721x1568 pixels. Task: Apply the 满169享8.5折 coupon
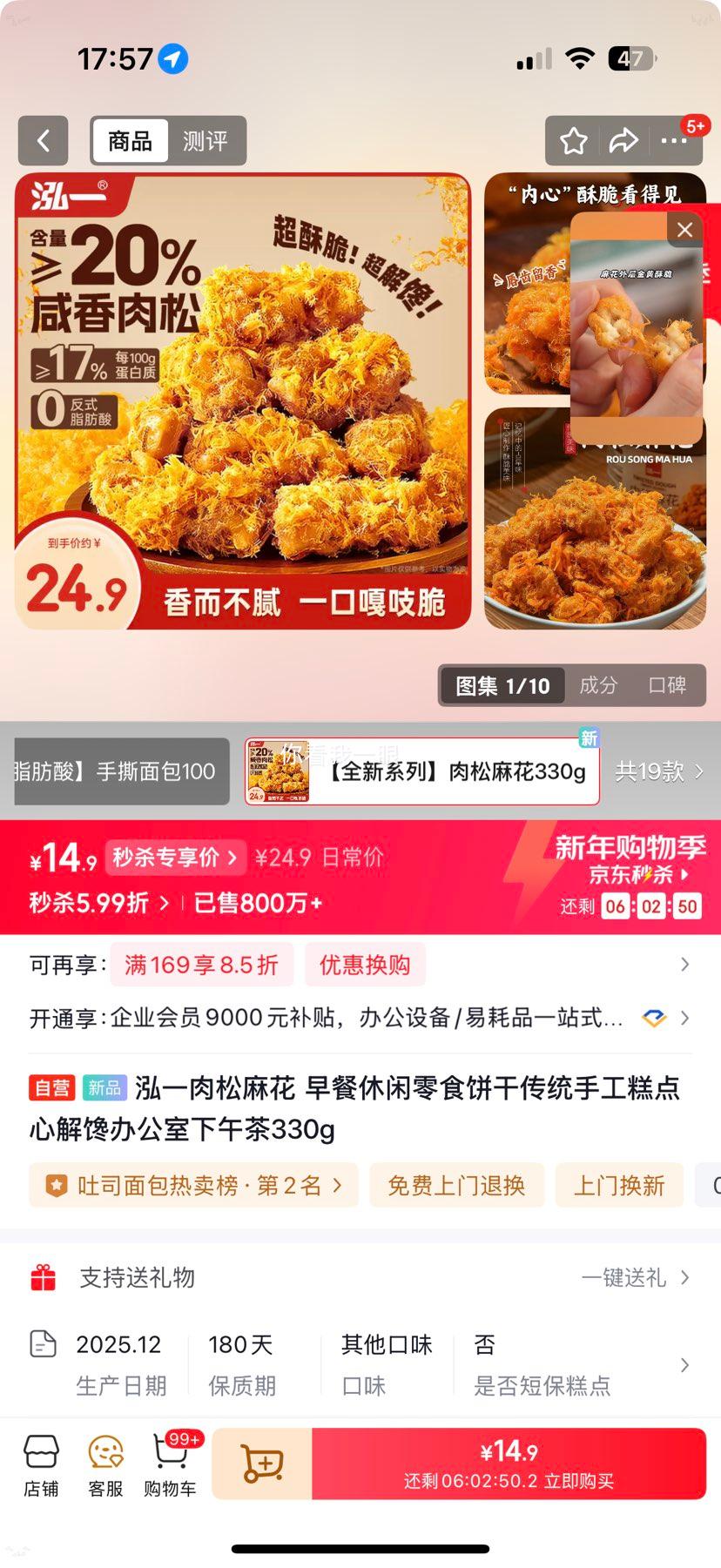click(x=201, y=965)
